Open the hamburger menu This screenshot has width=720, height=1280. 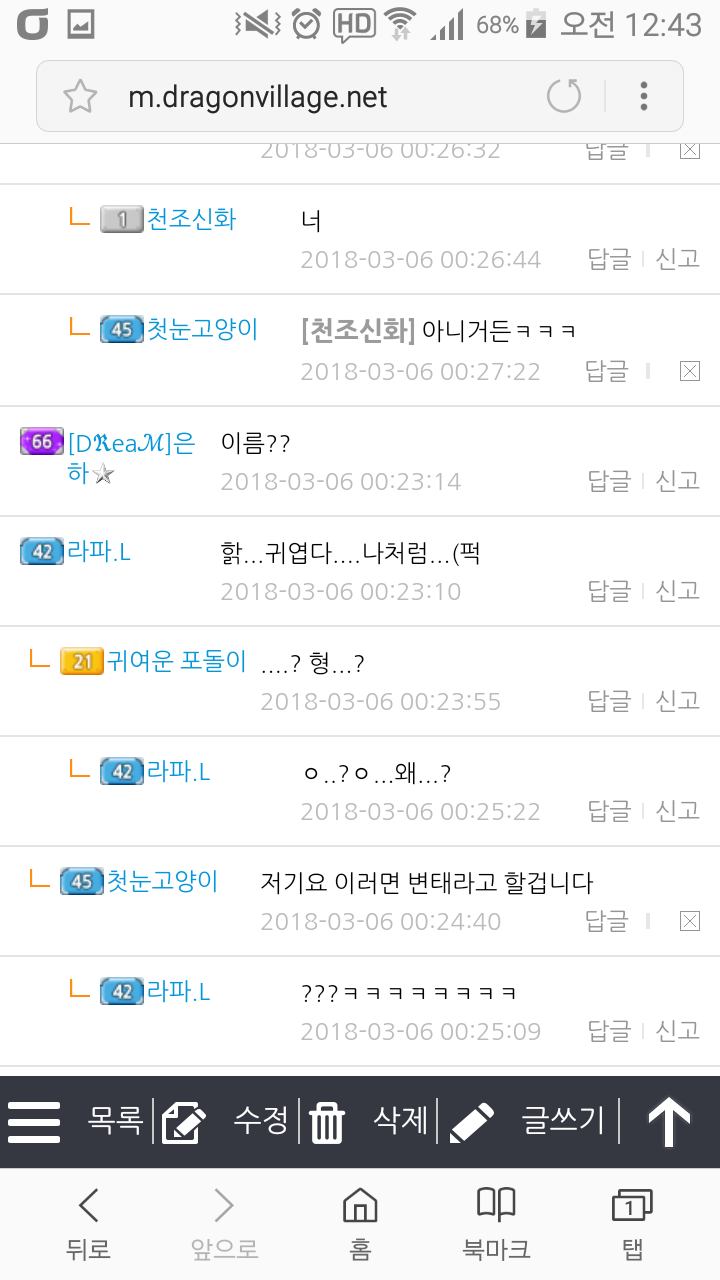coord(34,1122)
